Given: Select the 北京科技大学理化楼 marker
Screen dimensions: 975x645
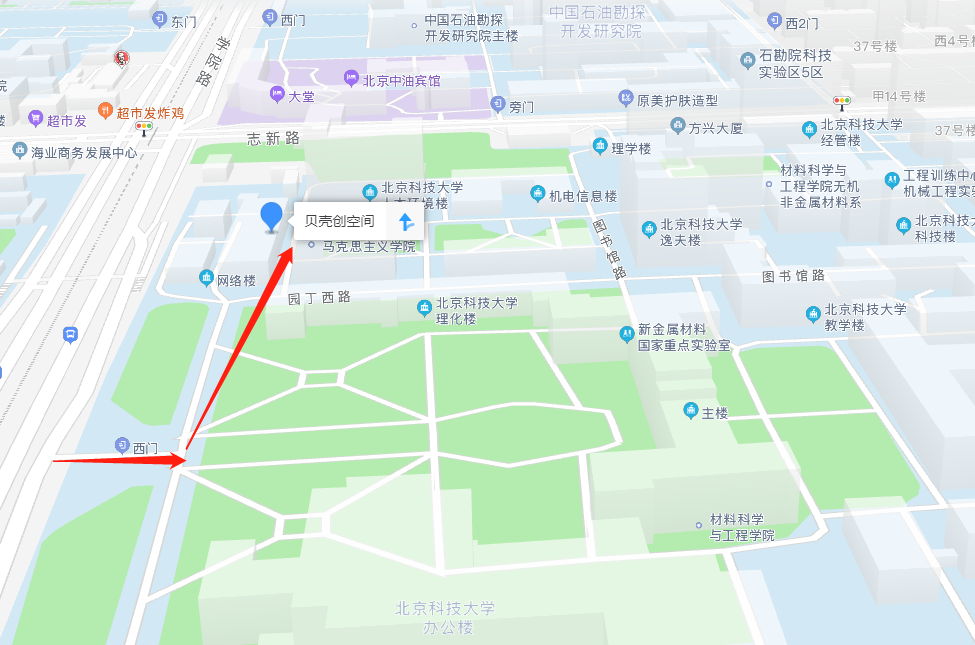Looking at the screenshot, I should [424, 305].
